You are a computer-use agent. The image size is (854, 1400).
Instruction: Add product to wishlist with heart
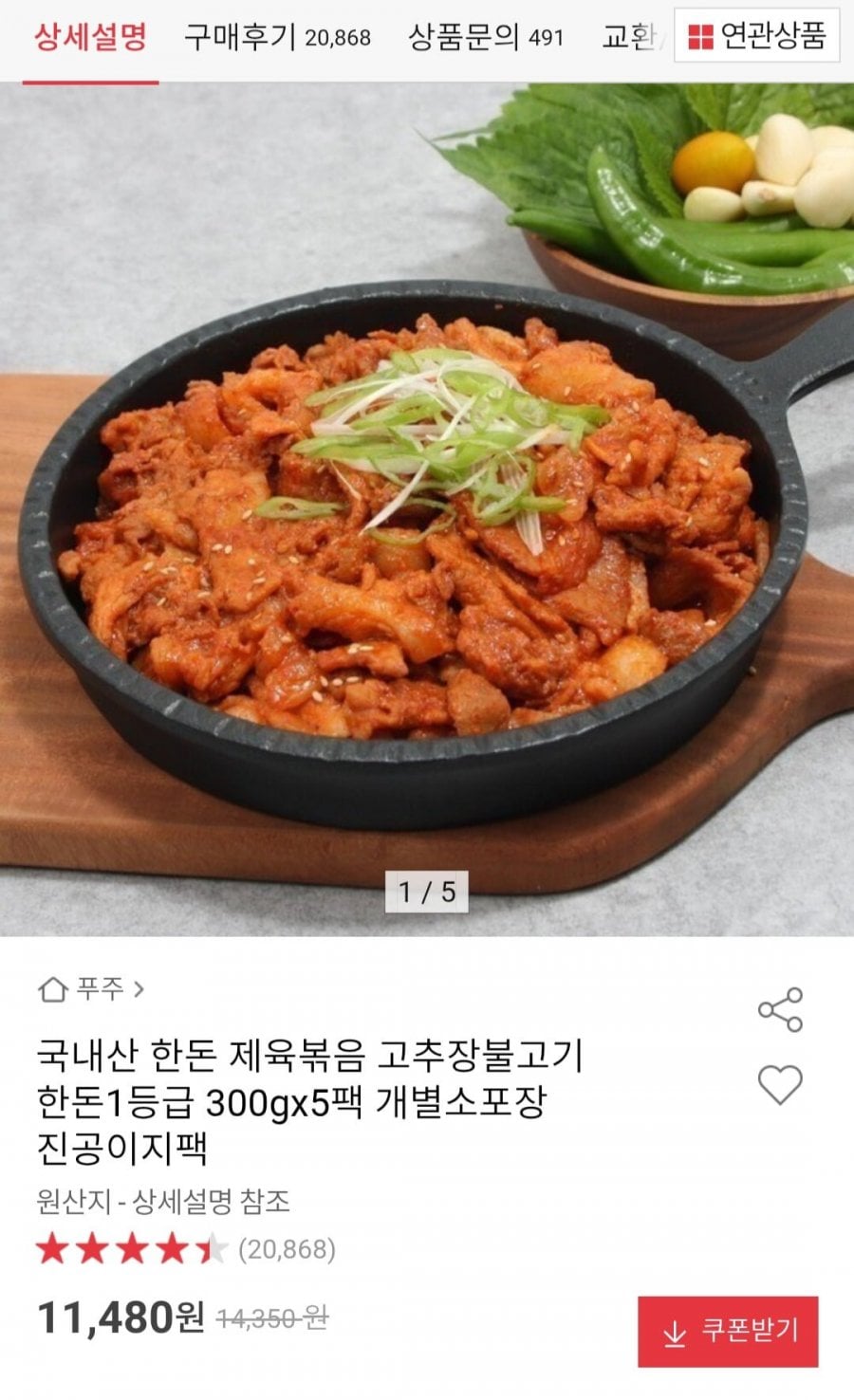click(x=780, y=1084)
